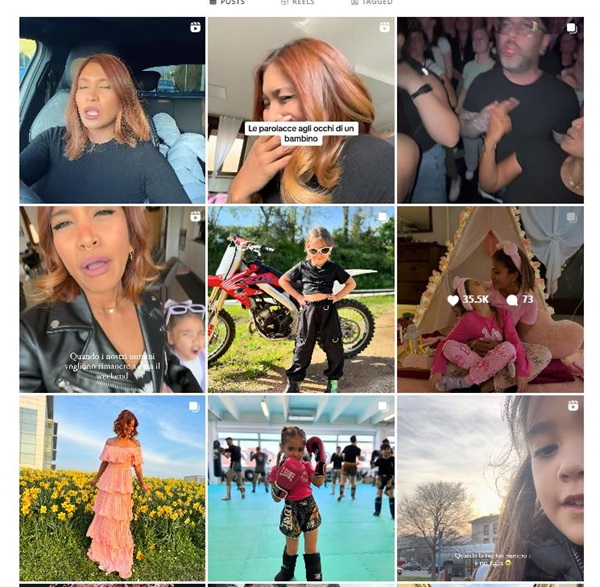Screen dimensions: 600x587
Task: Open the post of the child with boxing gloves
Action: [x=301, y=488]
